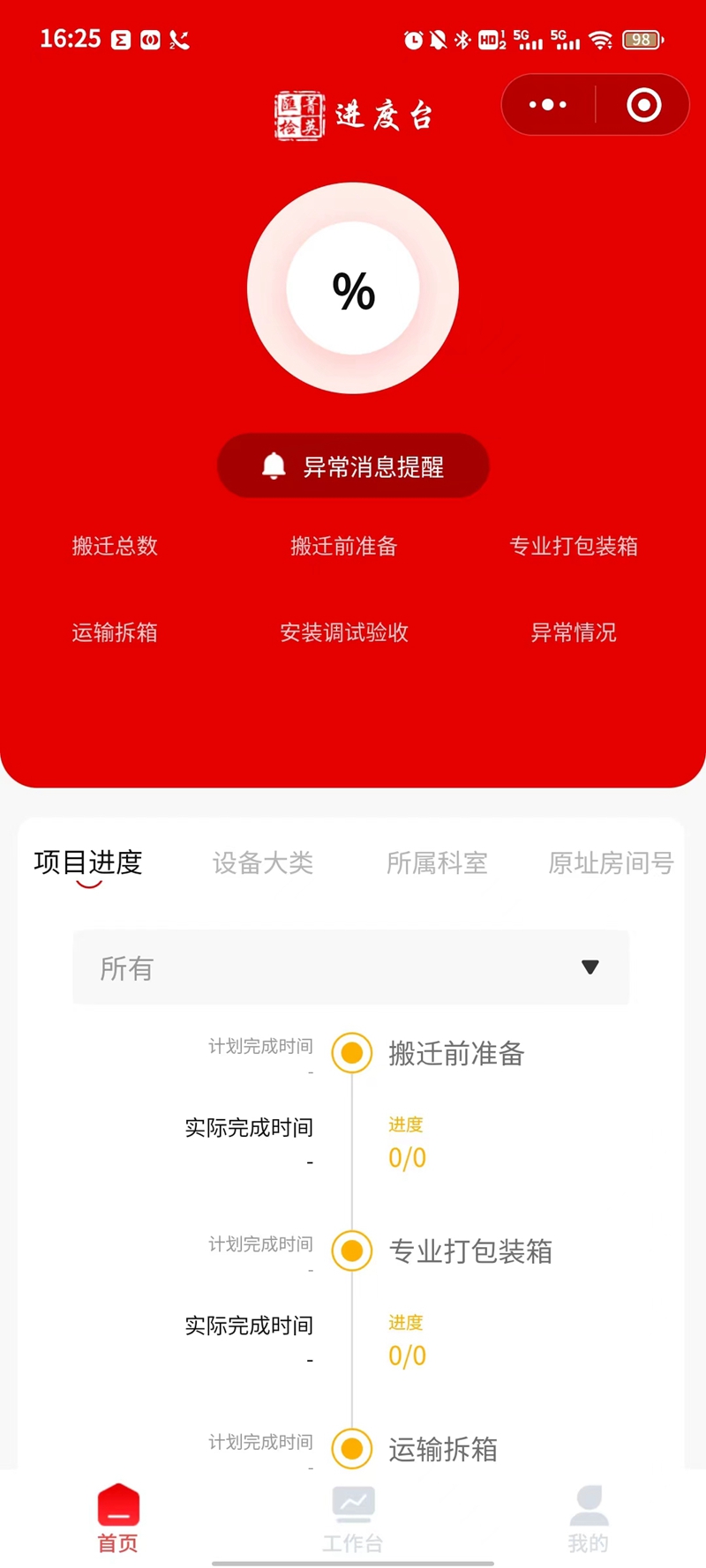Viewport: 706px width, 1568px height.
Task: Open the 所有 filter dropdown
Action: pos(350,967)
